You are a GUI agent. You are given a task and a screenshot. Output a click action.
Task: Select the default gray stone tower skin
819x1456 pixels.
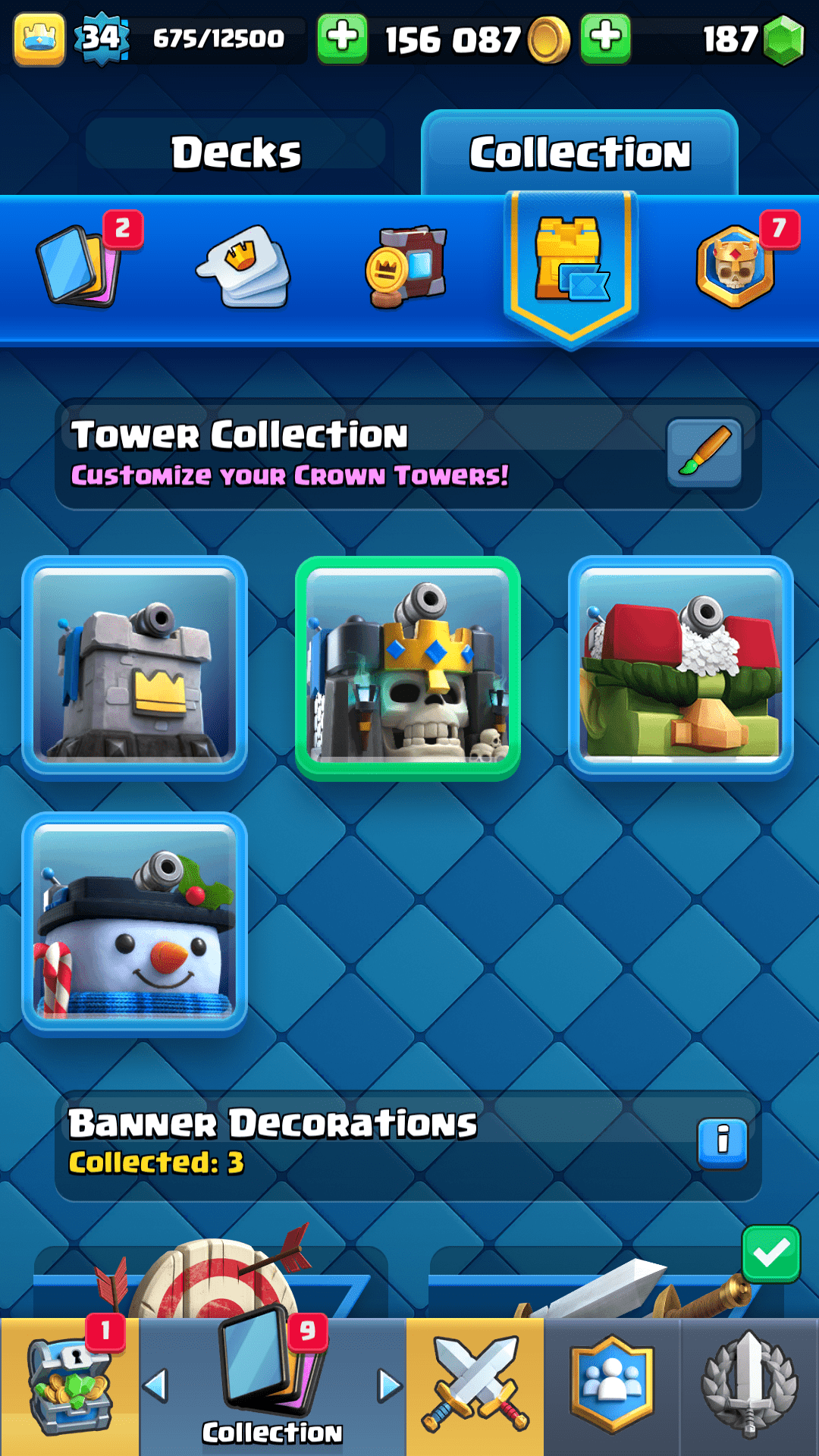point(135,667)
